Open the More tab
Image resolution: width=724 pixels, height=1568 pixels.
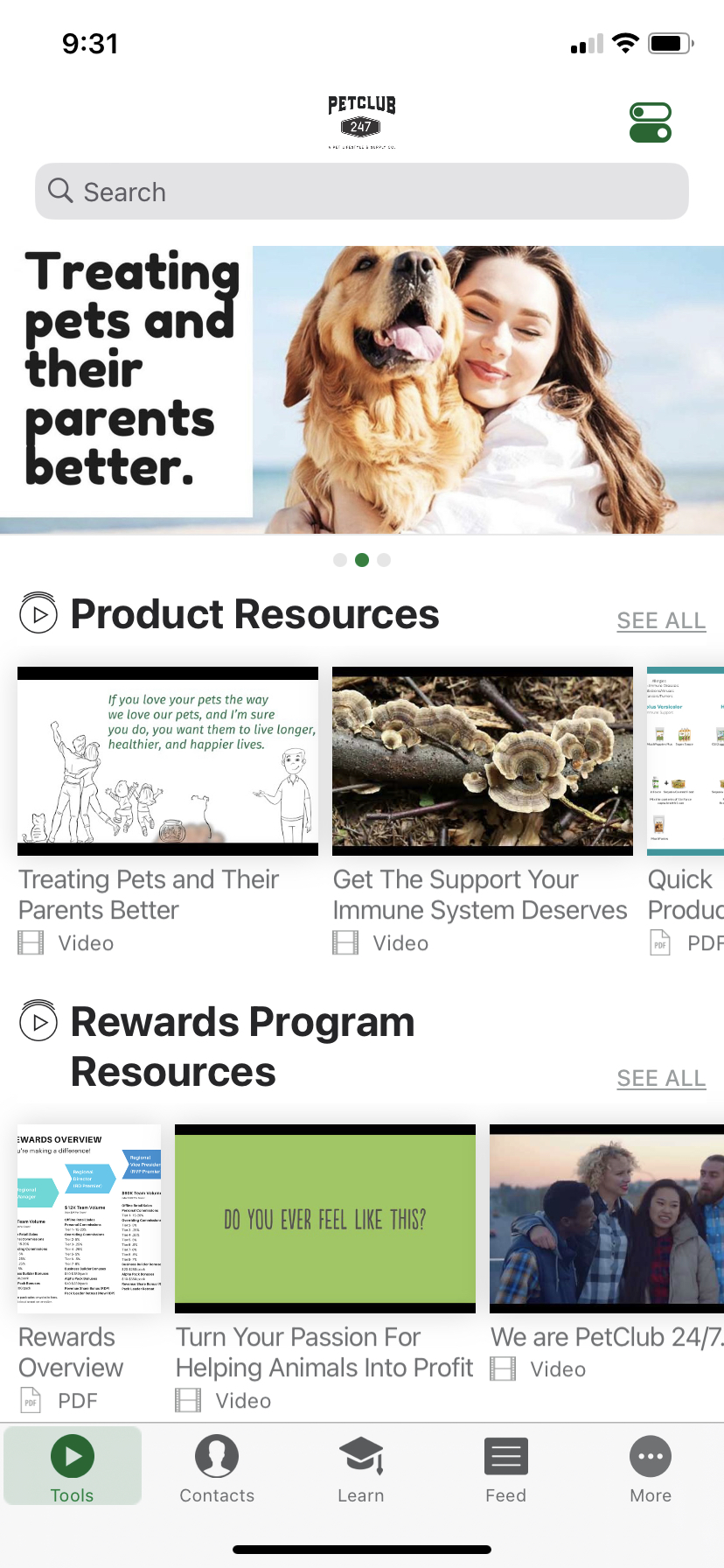651,1469
